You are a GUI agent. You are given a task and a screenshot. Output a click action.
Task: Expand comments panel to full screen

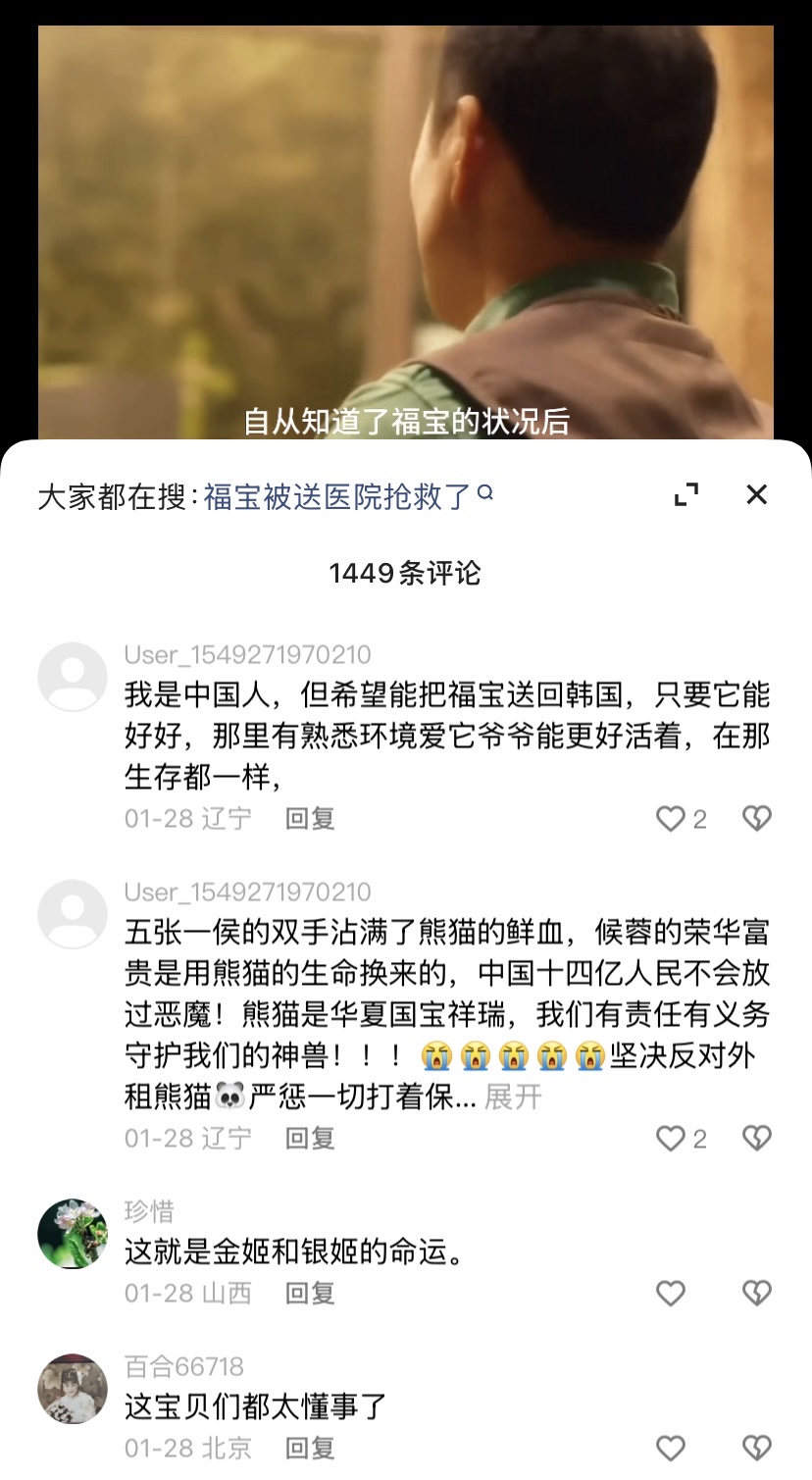[686, 495]
